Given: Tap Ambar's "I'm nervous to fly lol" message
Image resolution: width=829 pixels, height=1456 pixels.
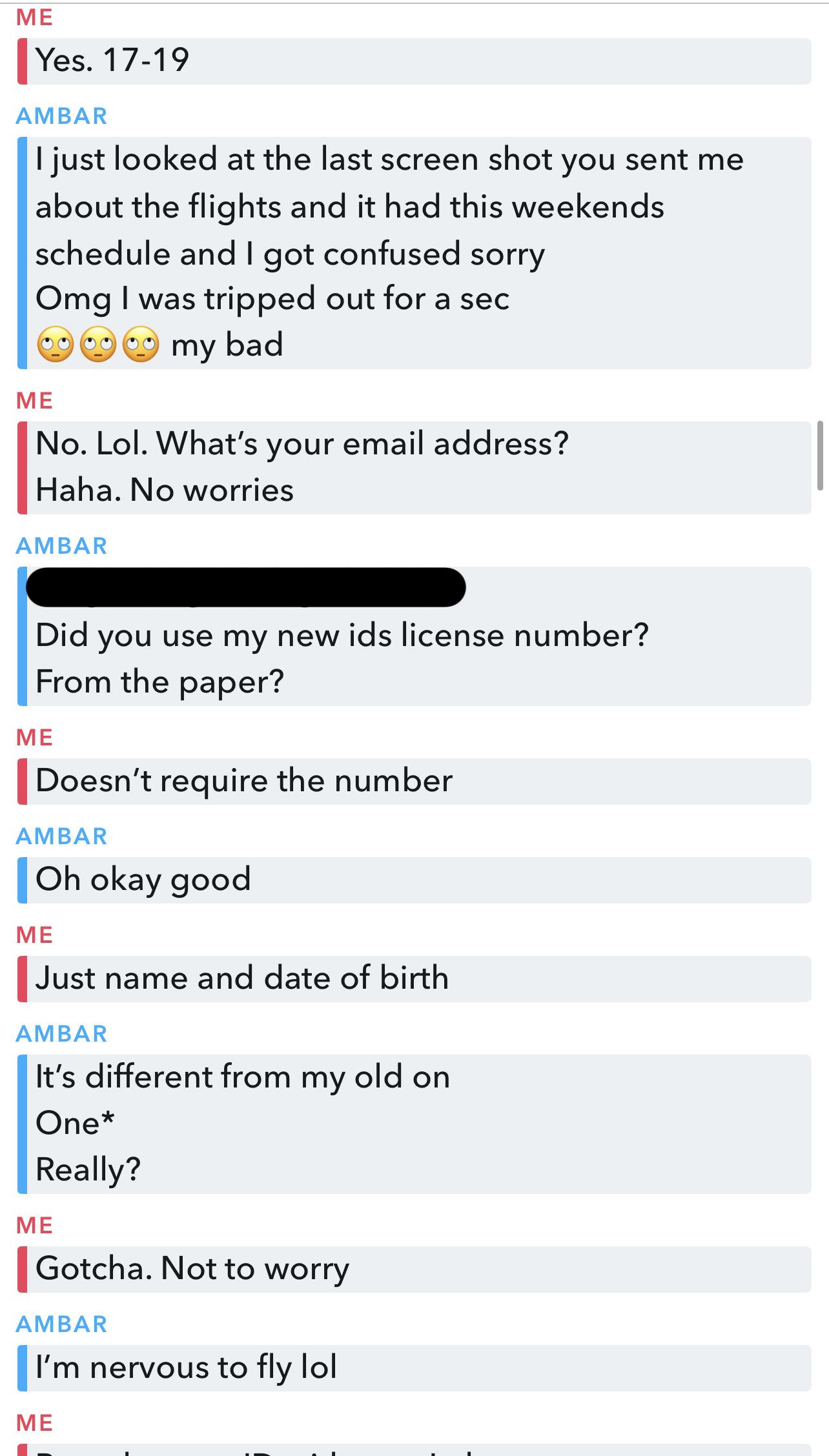Looking at the screenshot, I should point(414,1368).
